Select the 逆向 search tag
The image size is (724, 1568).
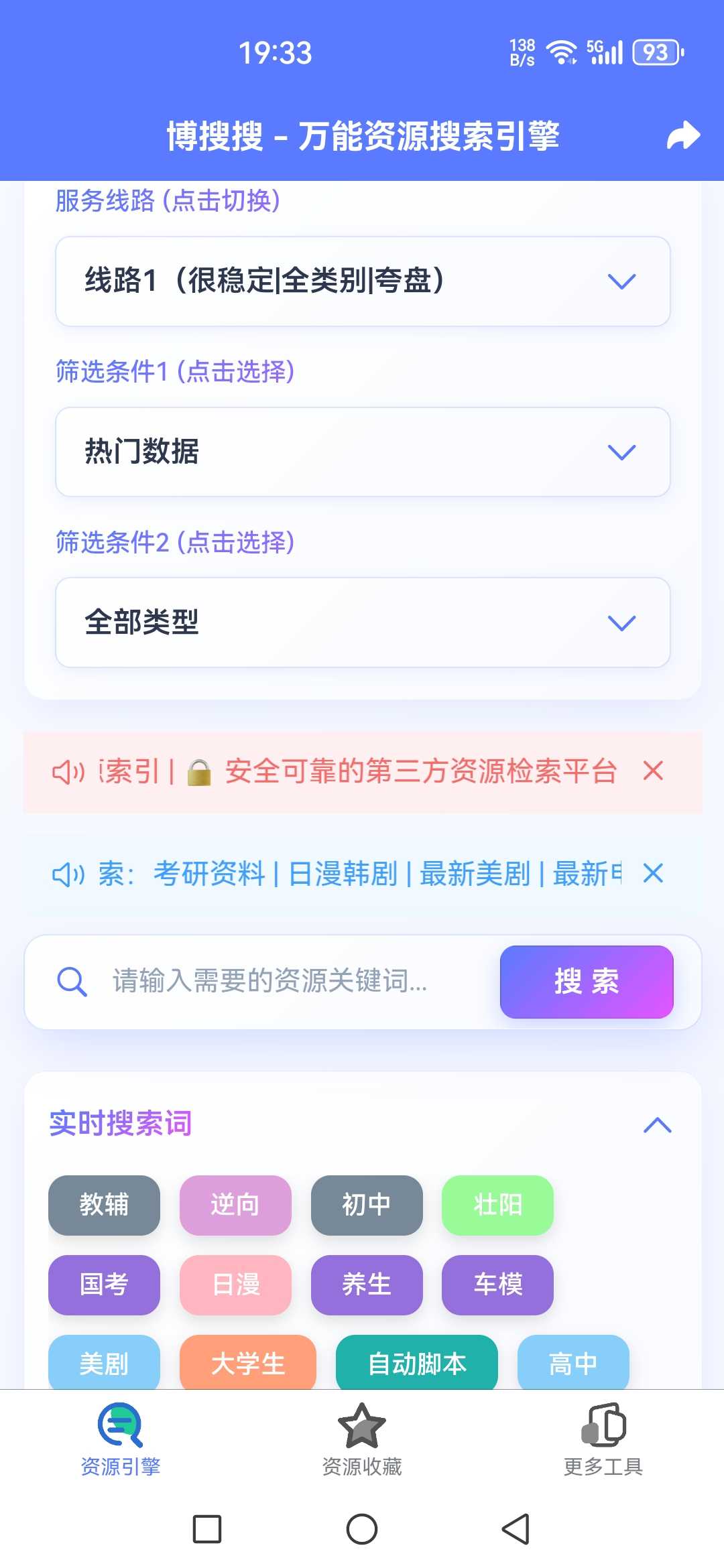(x=235, y=1205)
